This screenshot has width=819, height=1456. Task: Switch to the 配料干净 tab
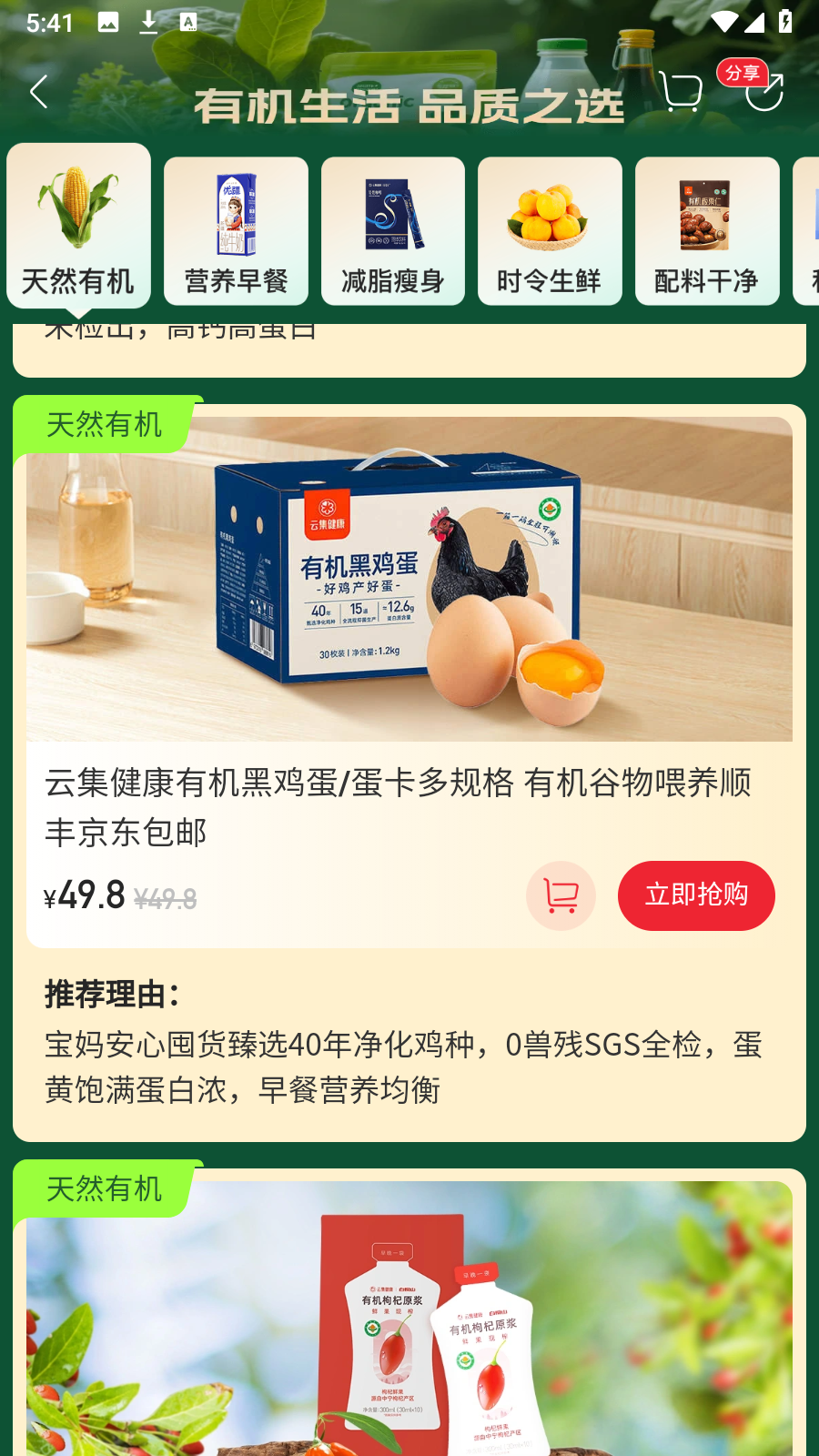coord(707,231)
